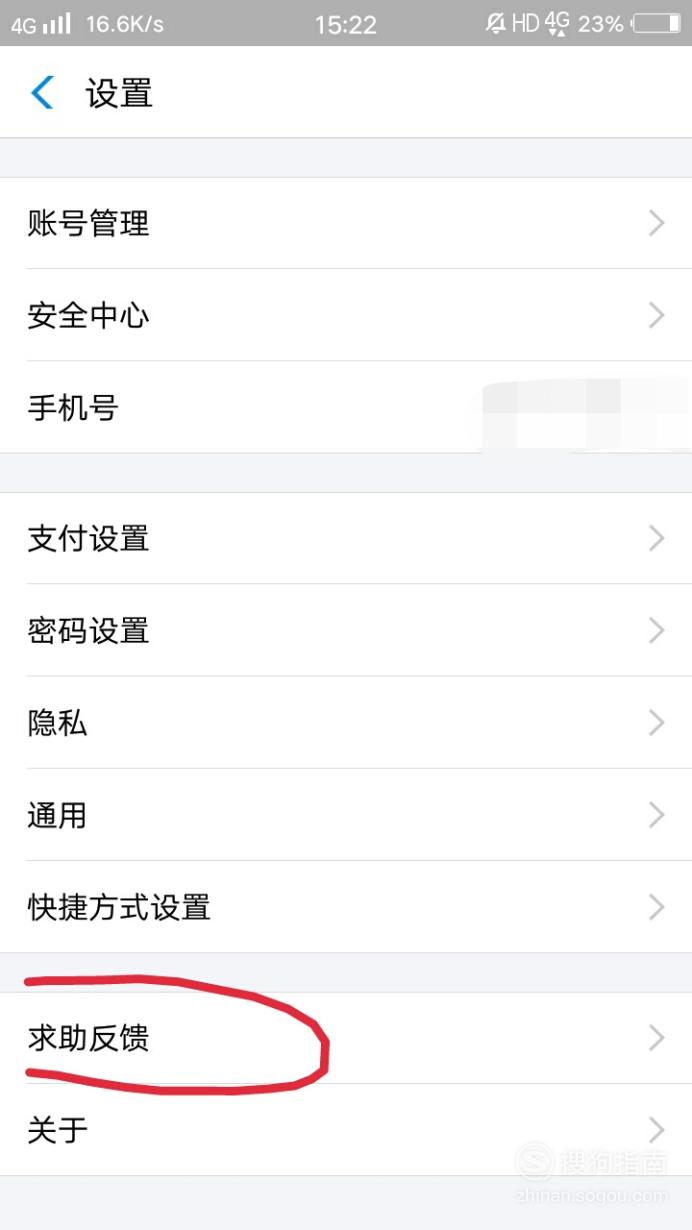This screenshot has height=1230, width=692.
Task: Open 支付设置
Action: [x=346, y=538]
